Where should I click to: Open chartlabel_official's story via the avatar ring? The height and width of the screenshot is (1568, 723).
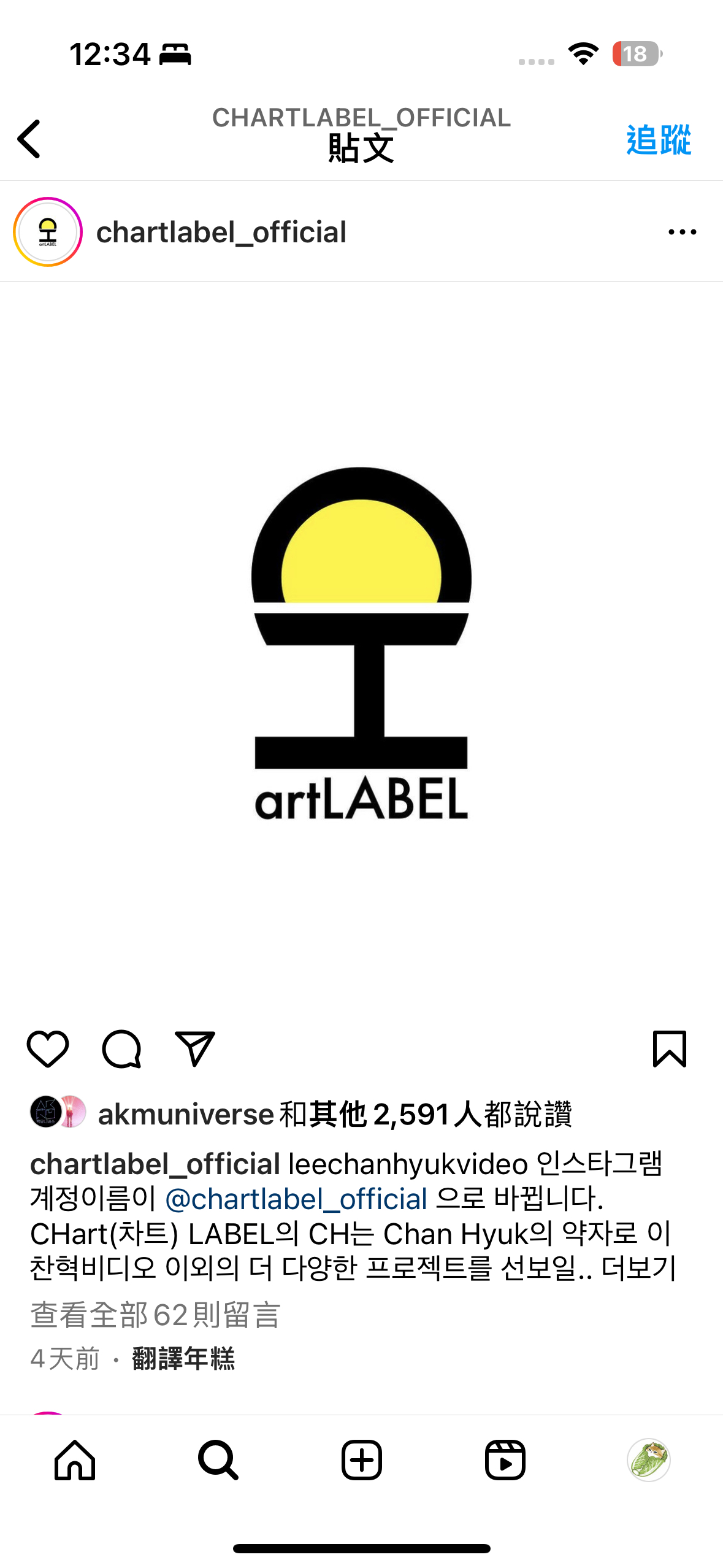48,232
